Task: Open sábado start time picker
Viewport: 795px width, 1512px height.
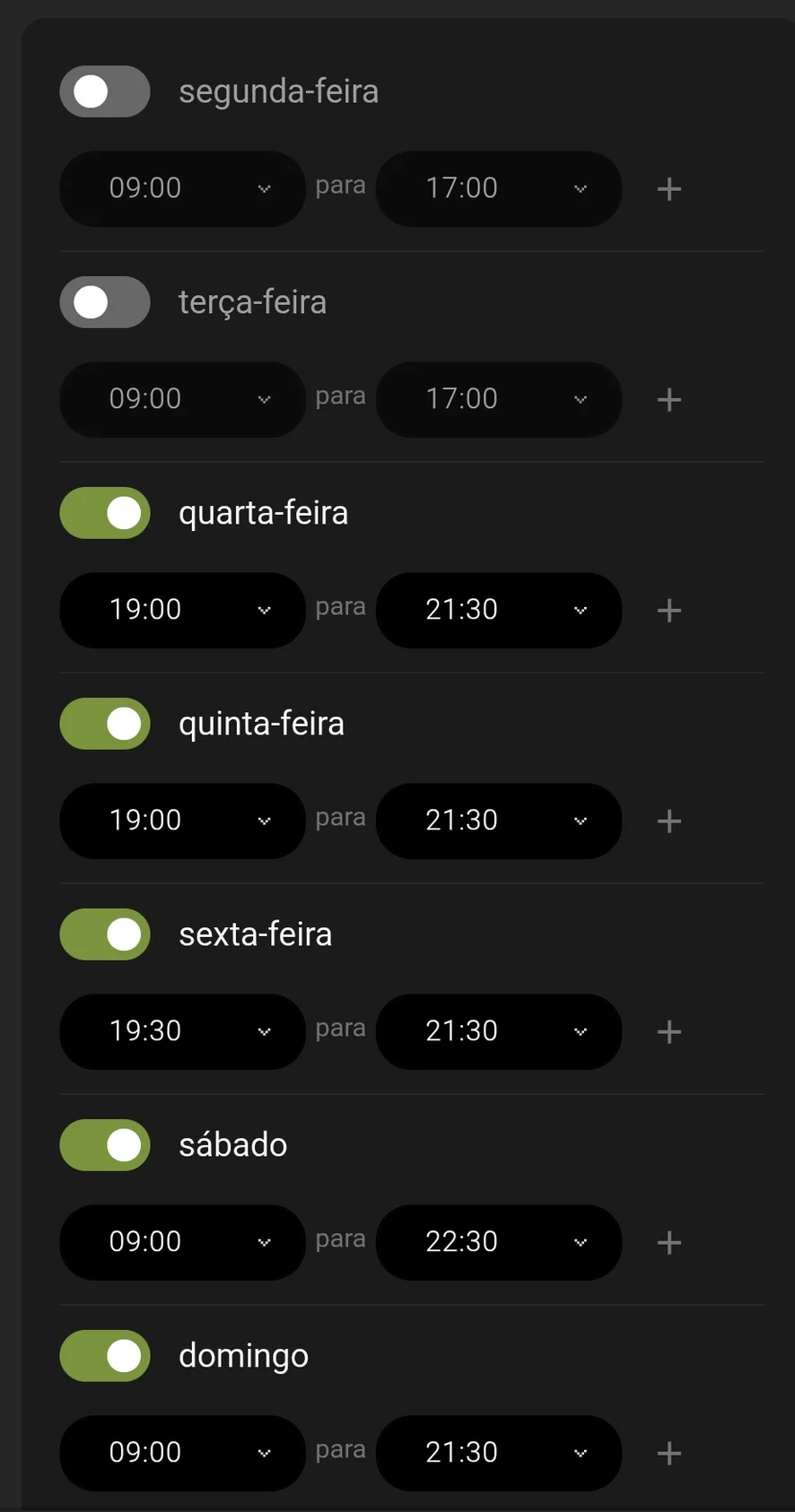Action: tap(183, 1242)
